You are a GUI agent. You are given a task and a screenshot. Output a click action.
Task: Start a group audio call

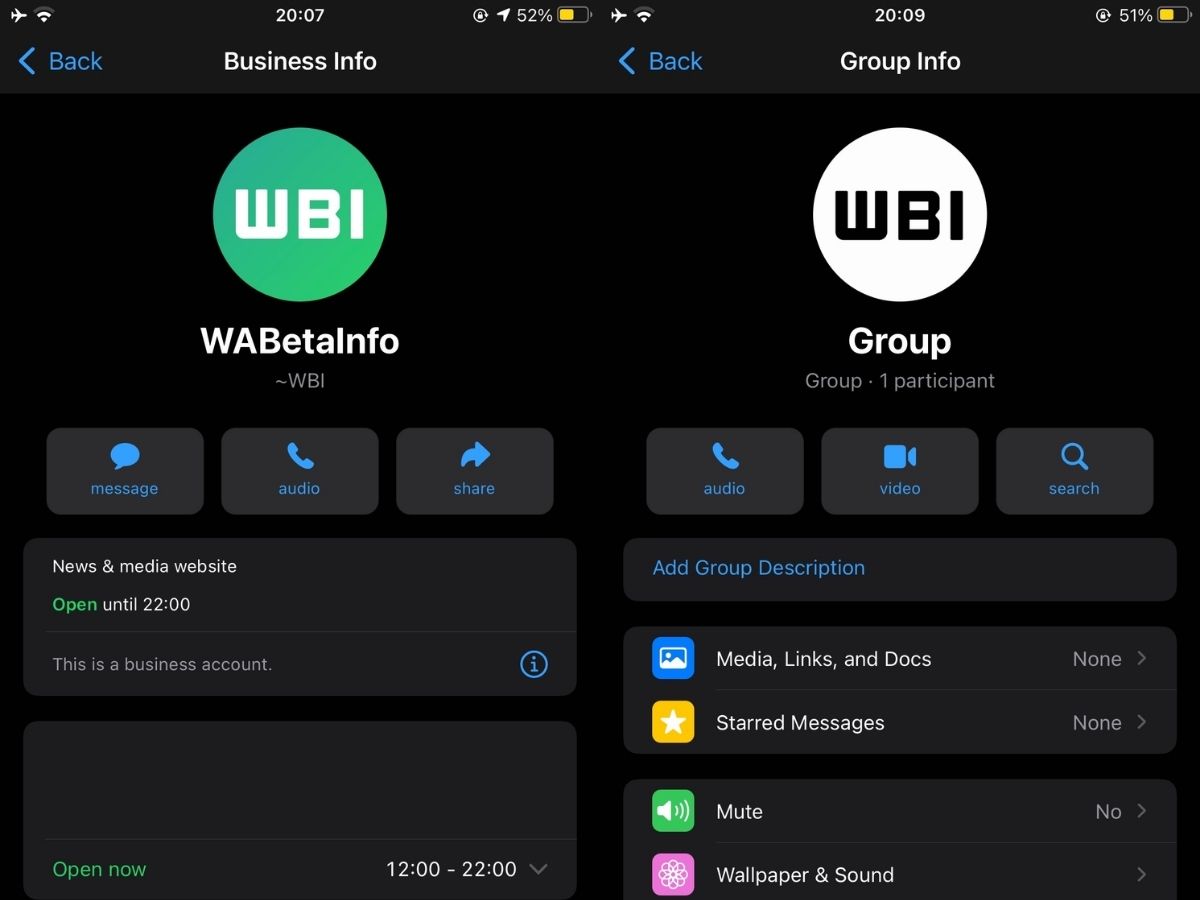(x=725, y=471)
